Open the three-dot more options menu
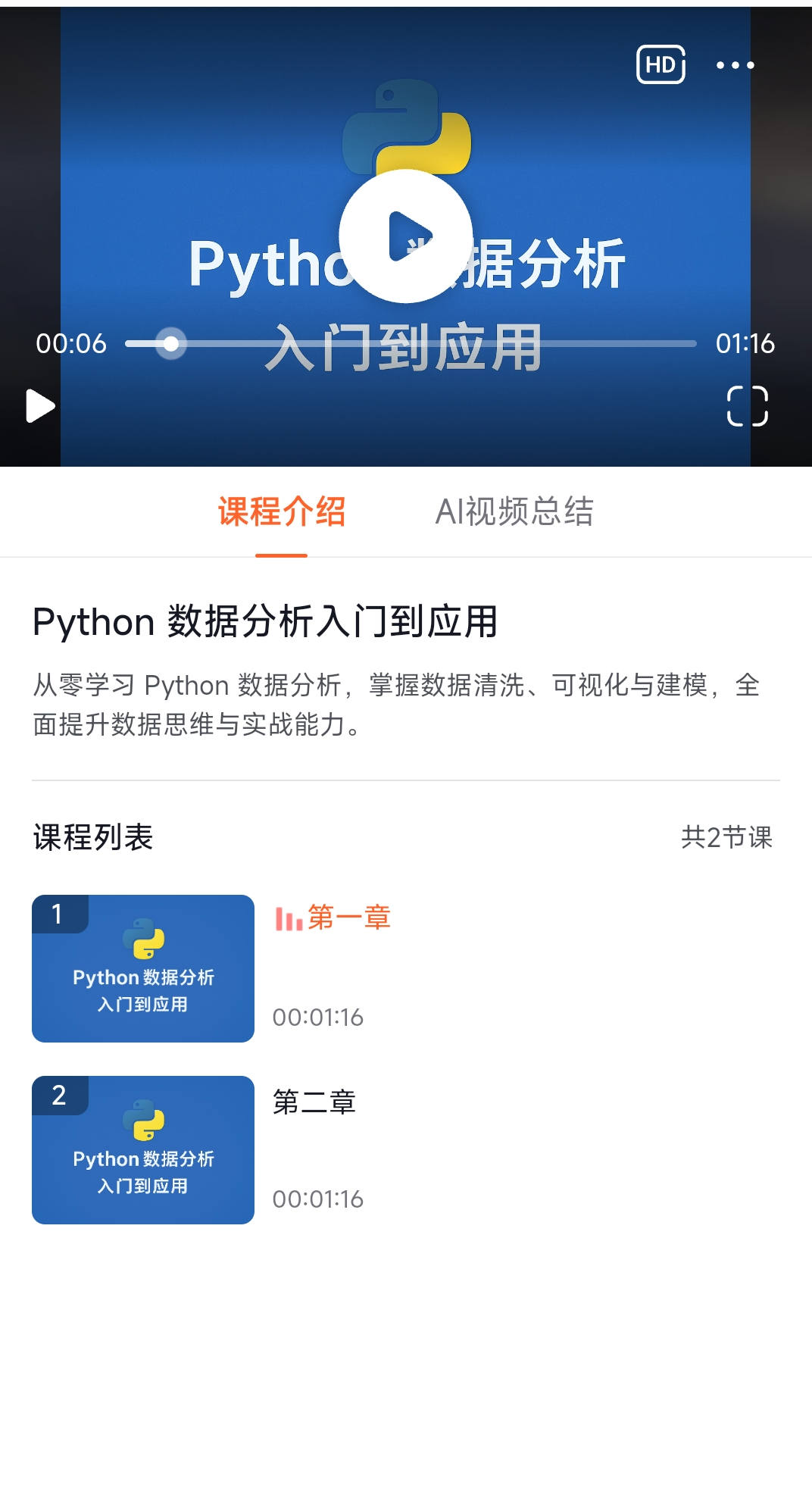This screenshot has width=812, height=1485. click(x=735, y=65)
